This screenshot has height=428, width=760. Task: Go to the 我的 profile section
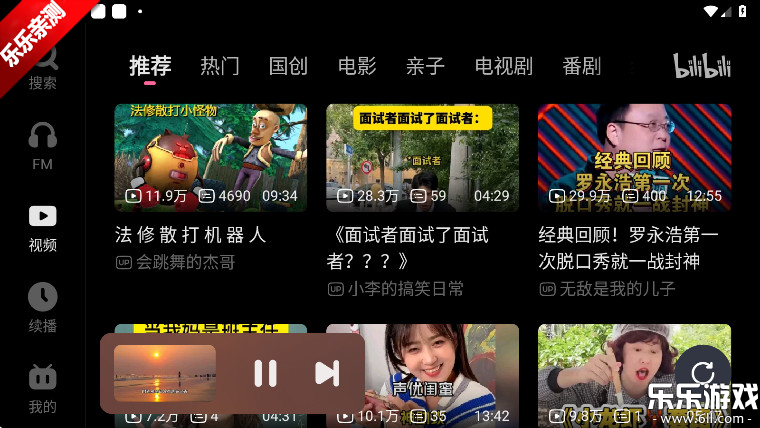point(42,388)
